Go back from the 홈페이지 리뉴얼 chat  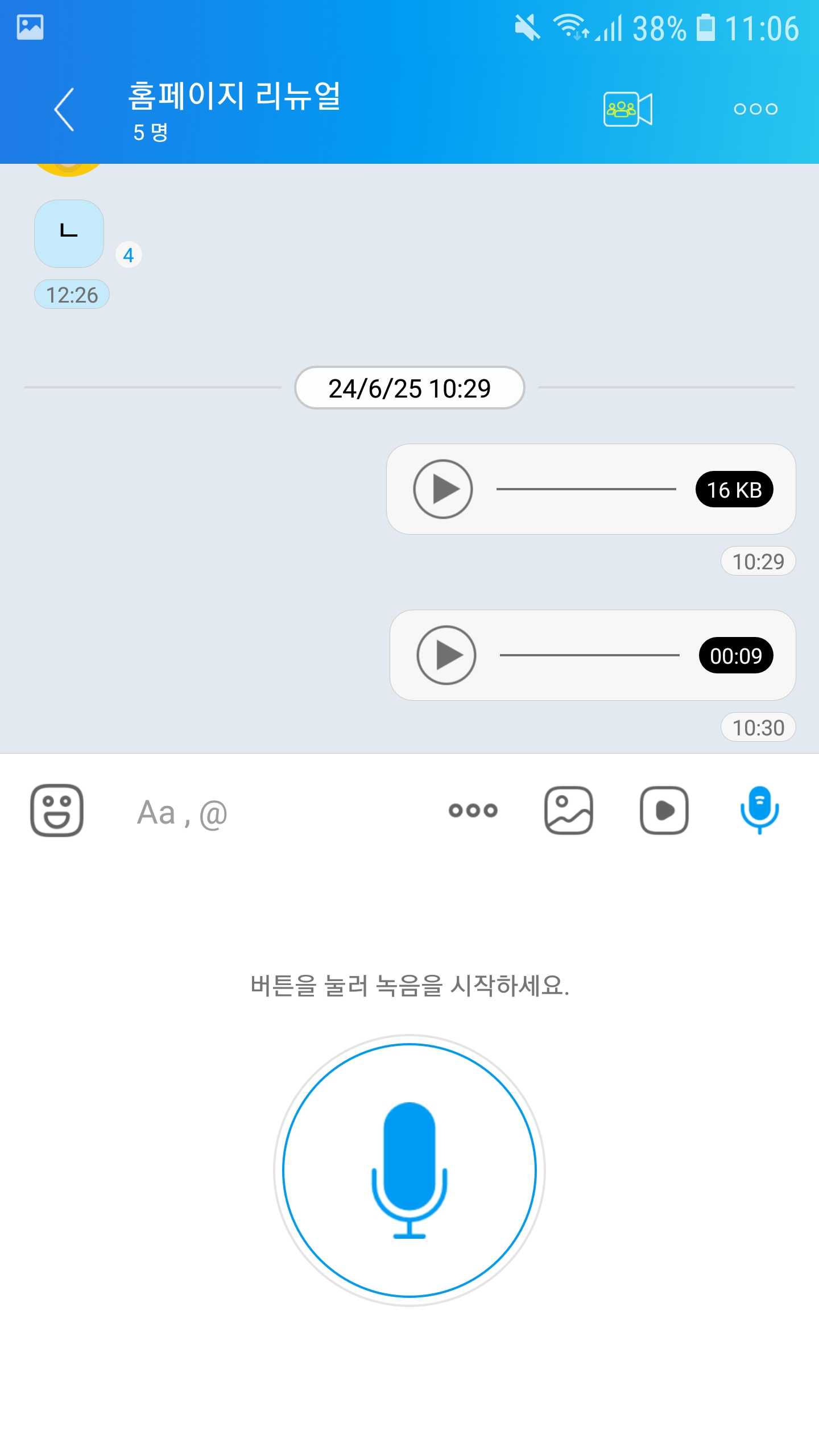pyautogui.click(x=64, y=109)
